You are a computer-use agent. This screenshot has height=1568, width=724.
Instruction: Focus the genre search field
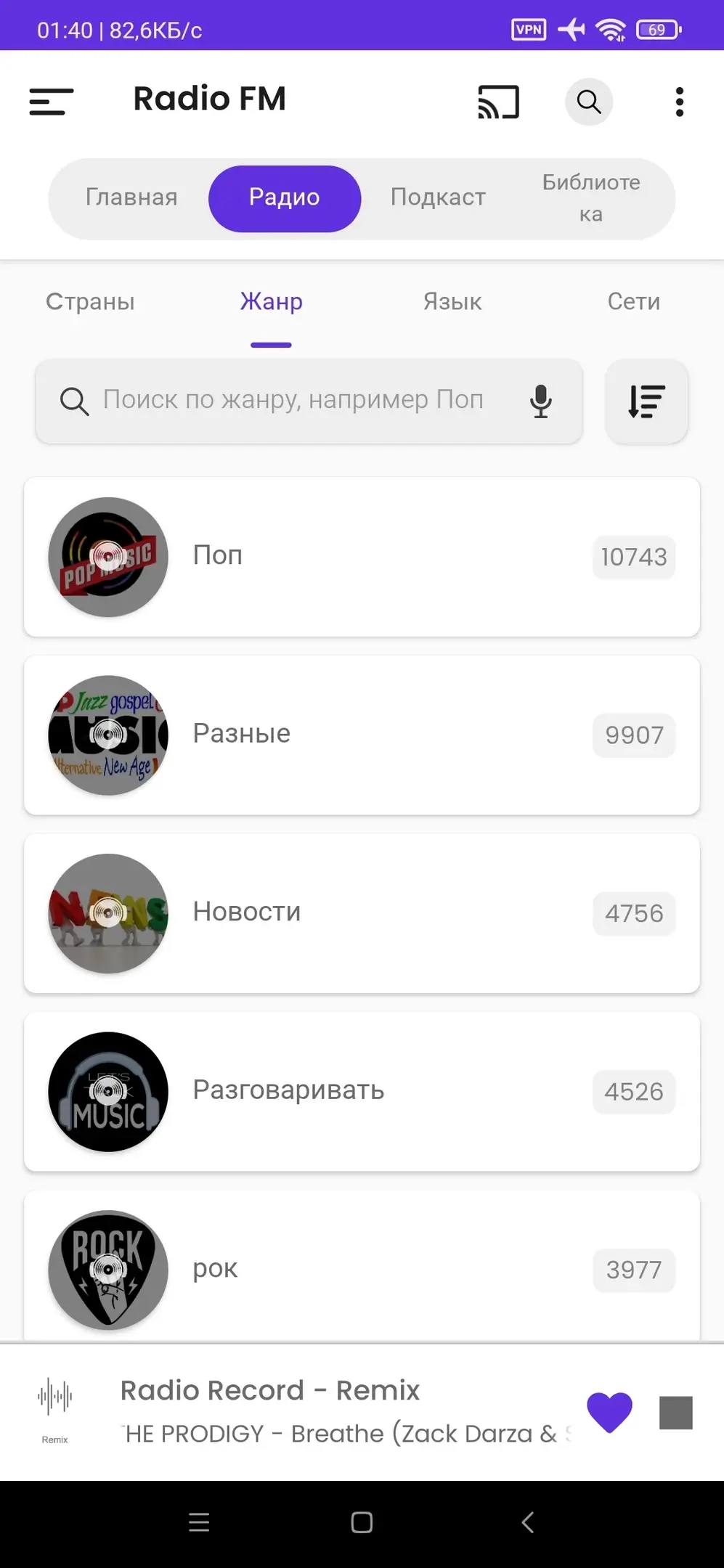point(293,400)
